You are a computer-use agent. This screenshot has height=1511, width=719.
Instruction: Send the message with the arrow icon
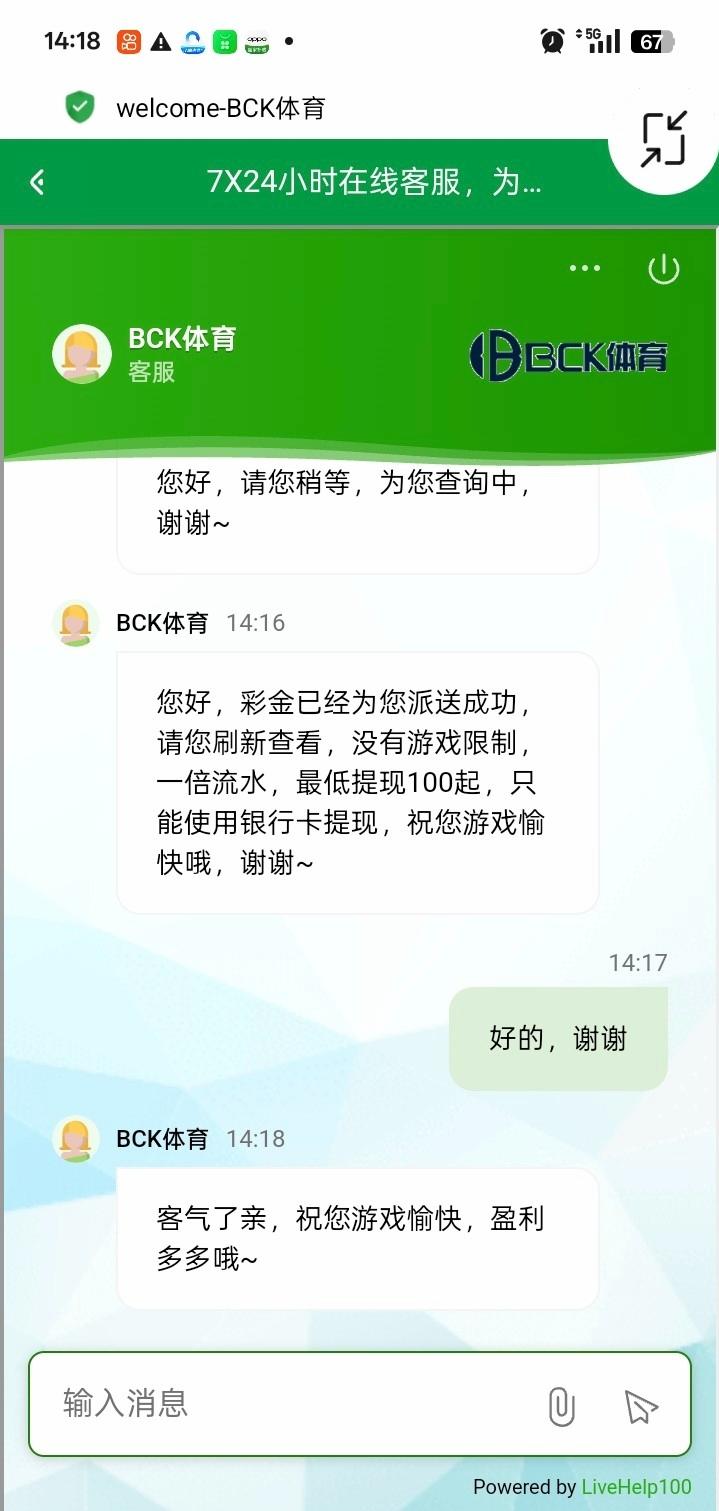640,1406
